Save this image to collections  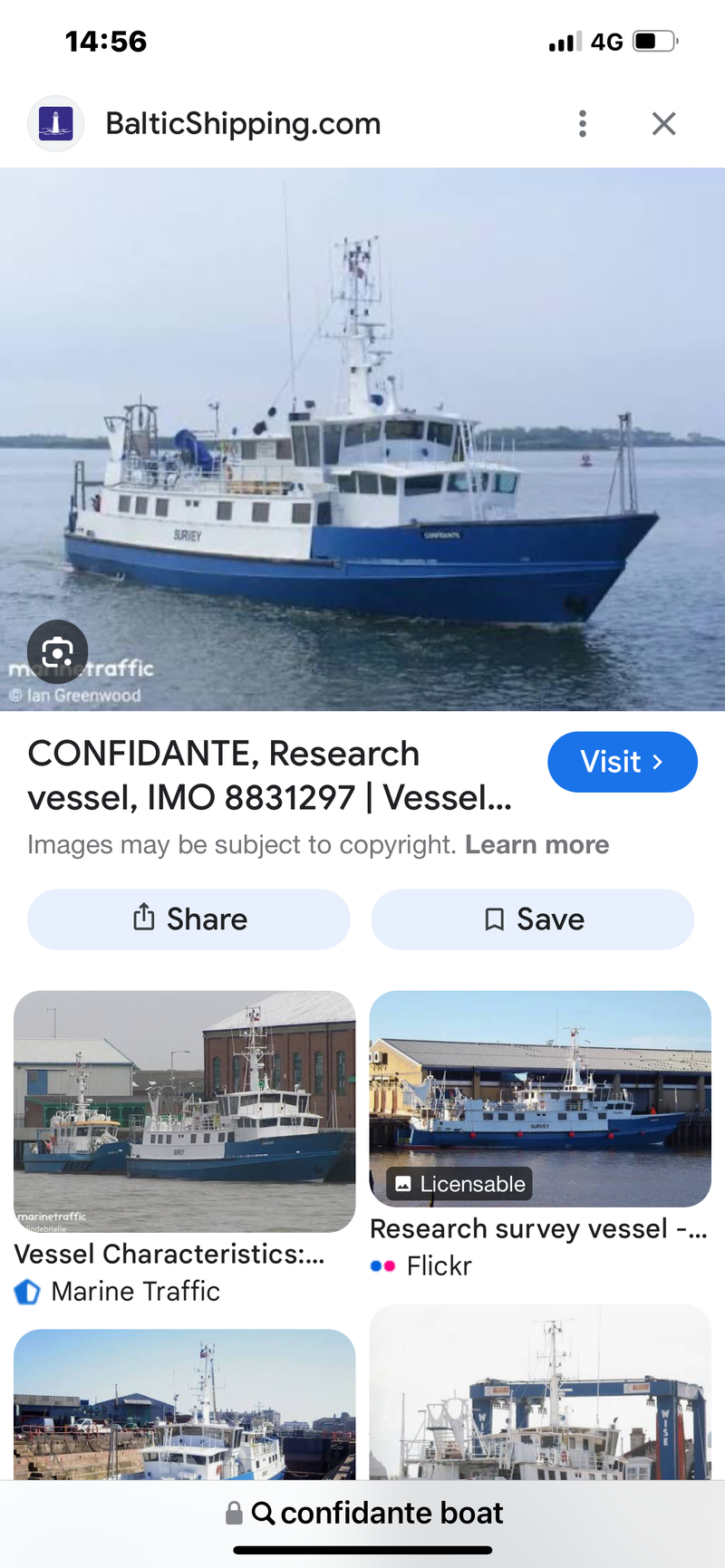[x=533, y=919]
